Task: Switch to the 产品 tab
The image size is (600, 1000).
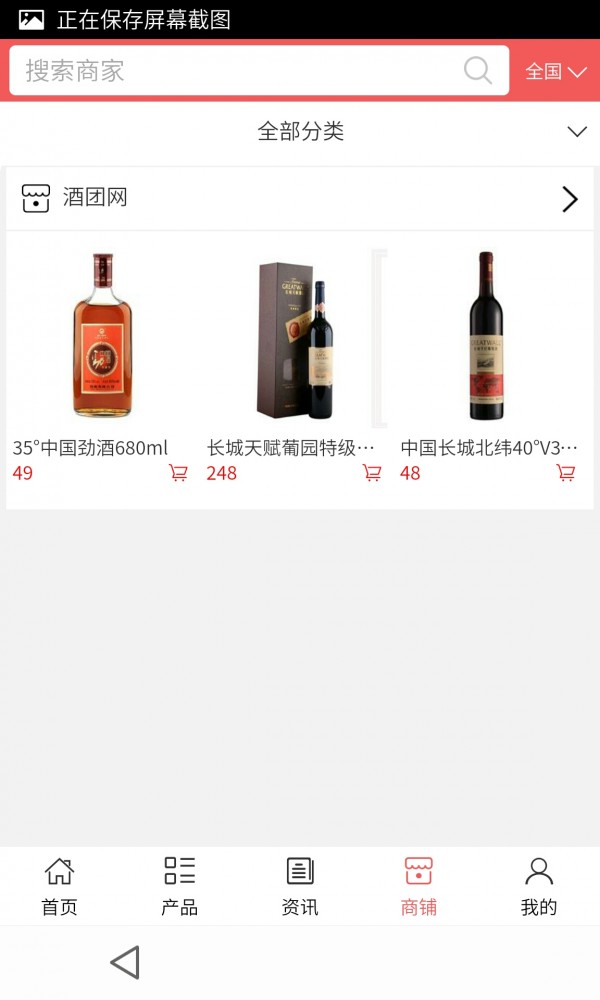Action: pos(179,886)
